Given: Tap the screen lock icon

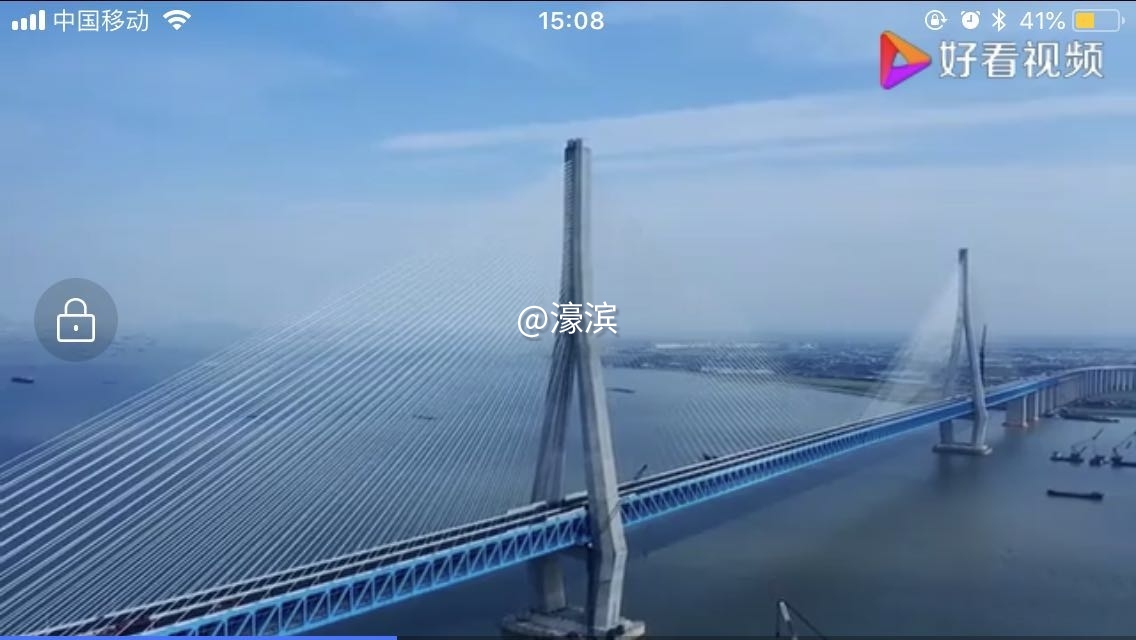Looking at the screenshot, I should tap(76, 320).
